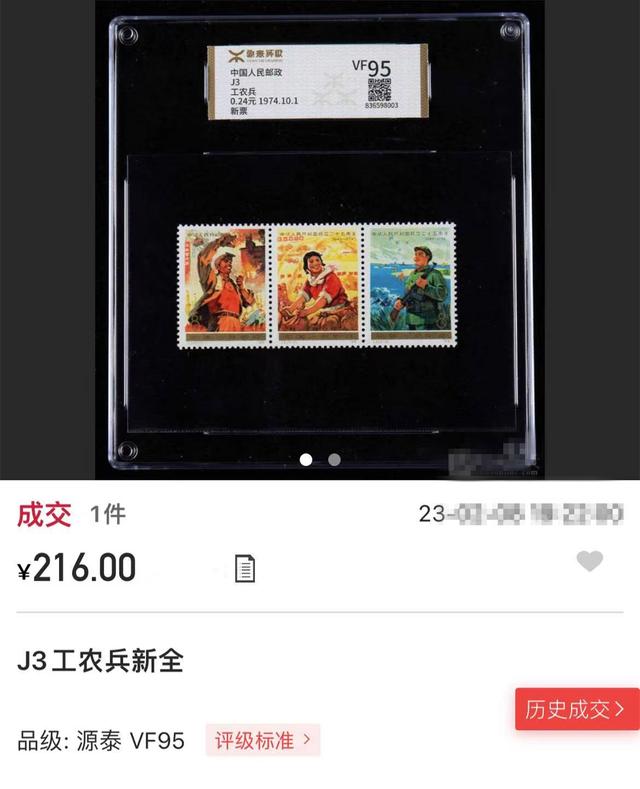The height and width of the screenshot is (789, 640).
Task: Switch to the second image indicator dot
Action: [x=334, y=460]
